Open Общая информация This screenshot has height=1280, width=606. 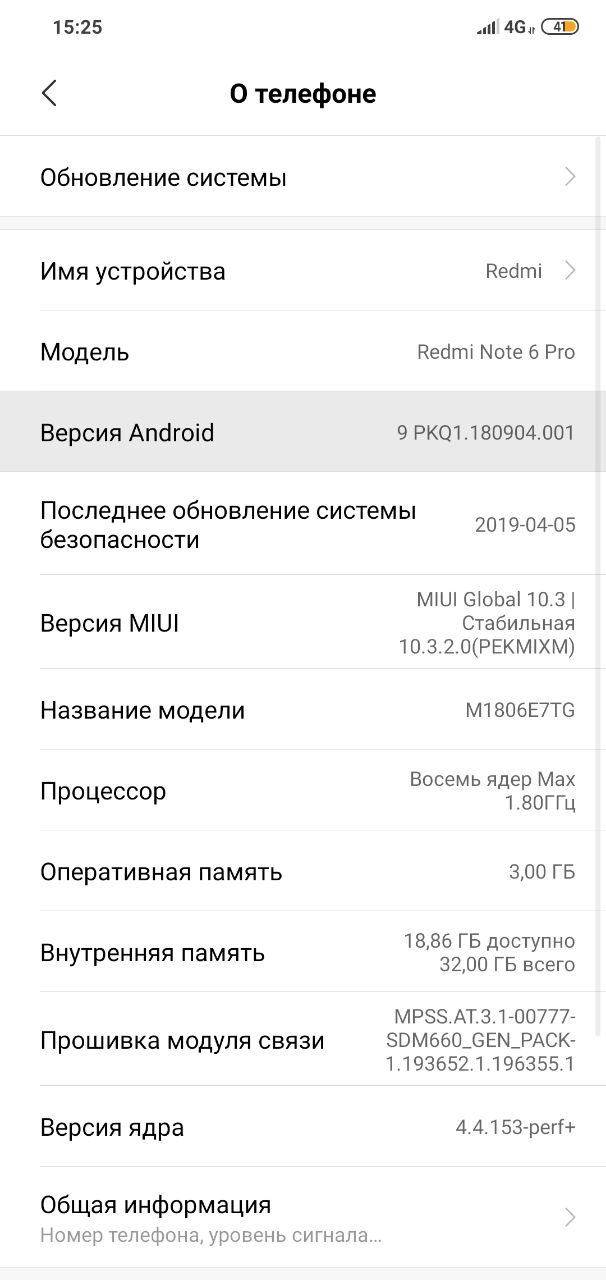click(x=303, y=1217)
